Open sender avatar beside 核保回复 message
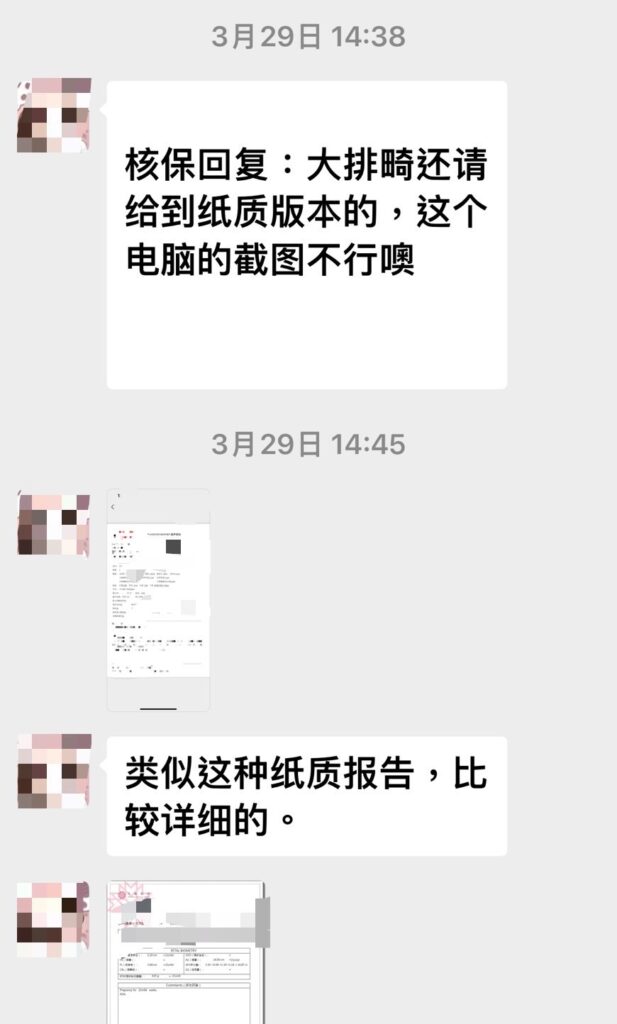The width and height of the screenshot is (617, 1024). tap(54, 115)
